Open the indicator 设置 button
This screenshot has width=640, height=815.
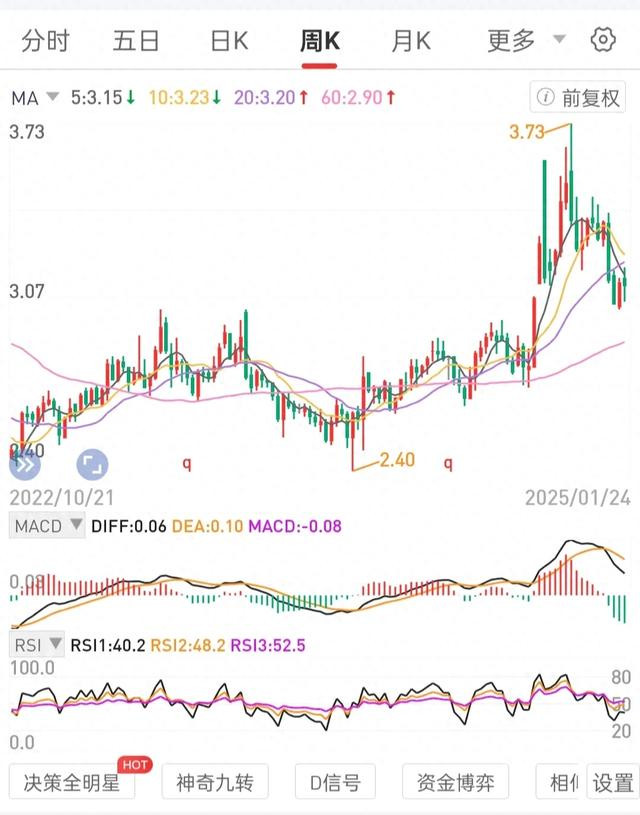coord(612,782)
